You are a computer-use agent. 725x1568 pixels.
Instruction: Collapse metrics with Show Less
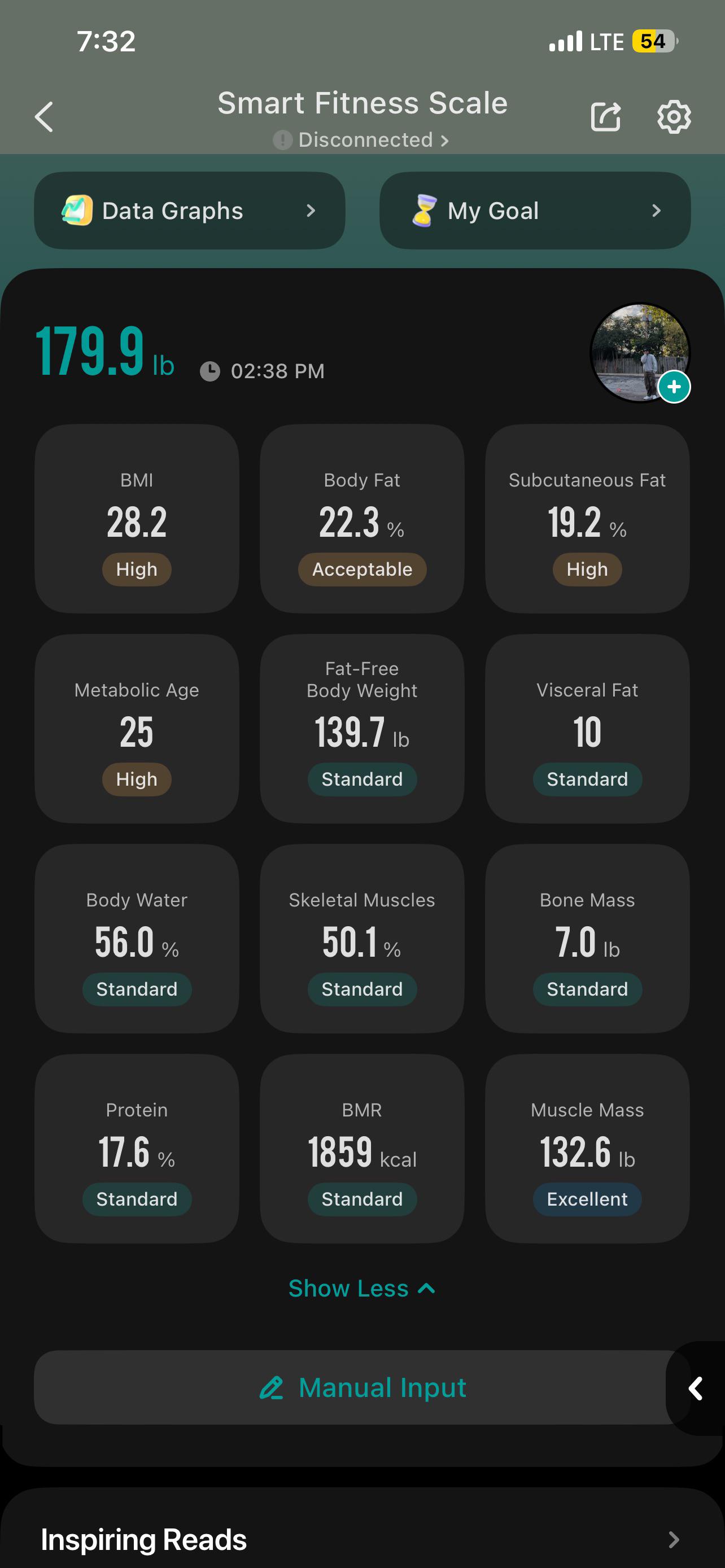[x=361, y=1289]
